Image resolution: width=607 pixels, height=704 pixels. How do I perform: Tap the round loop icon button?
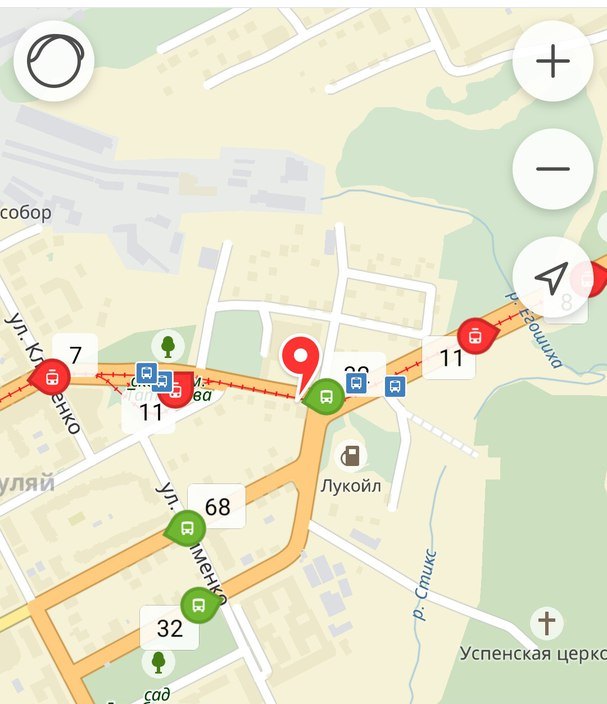54,61
